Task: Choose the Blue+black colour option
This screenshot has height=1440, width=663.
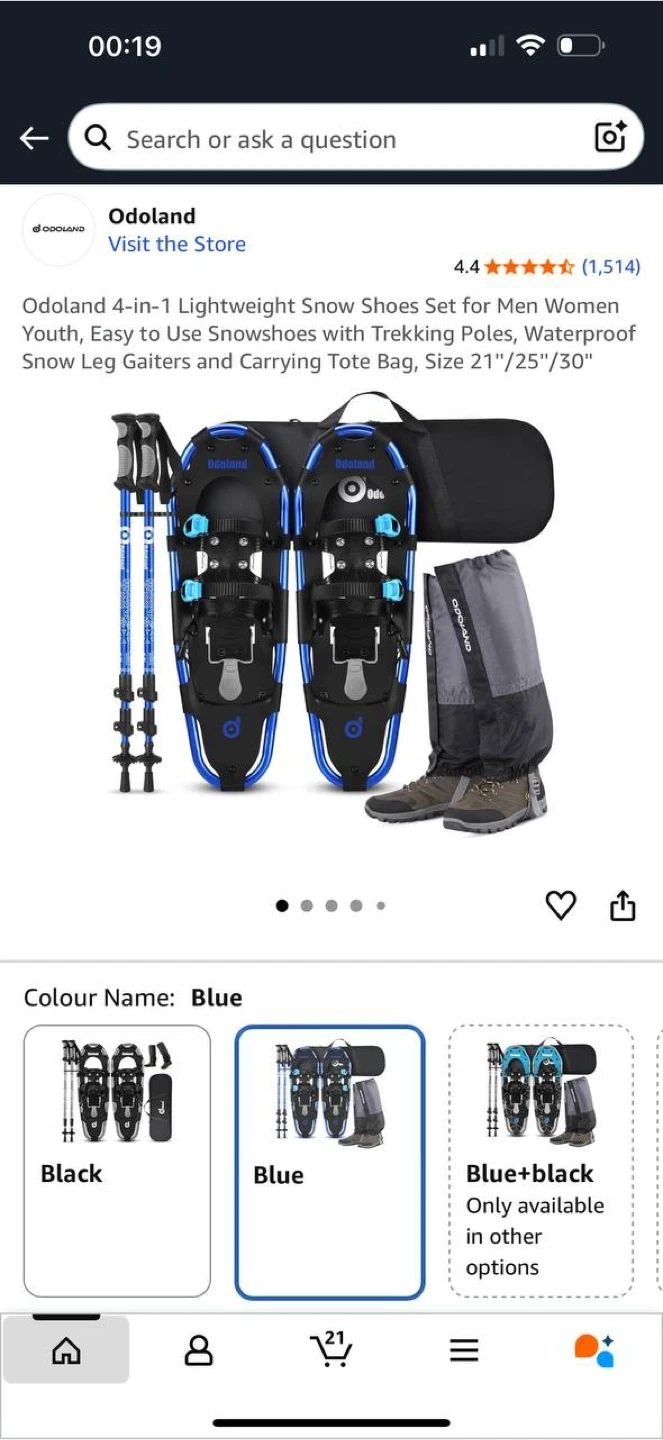Action: [541, 1160]
